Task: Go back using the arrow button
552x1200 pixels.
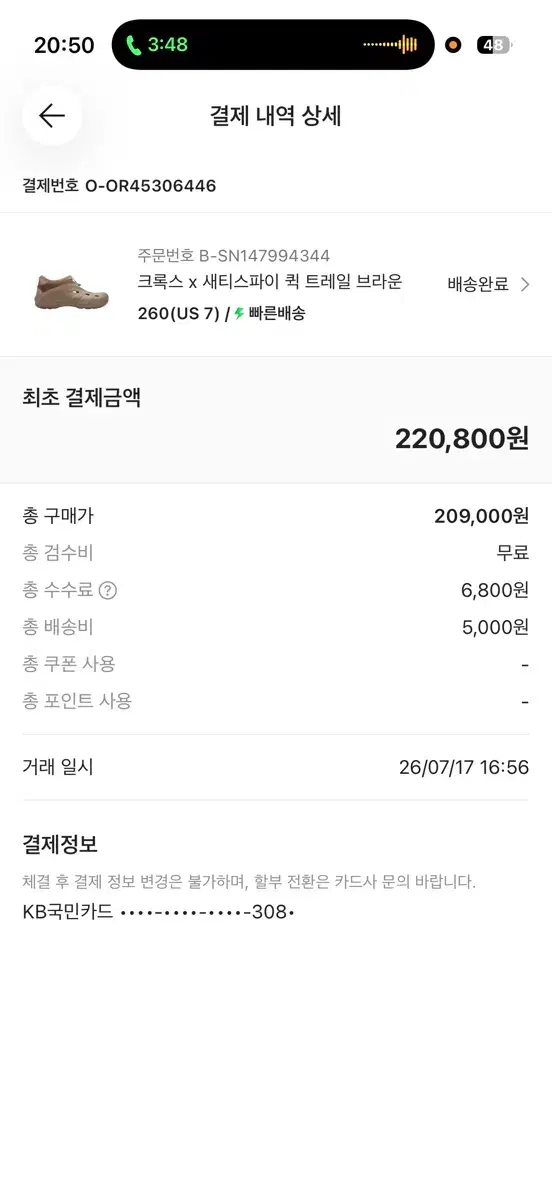Action: click(52, 116)
